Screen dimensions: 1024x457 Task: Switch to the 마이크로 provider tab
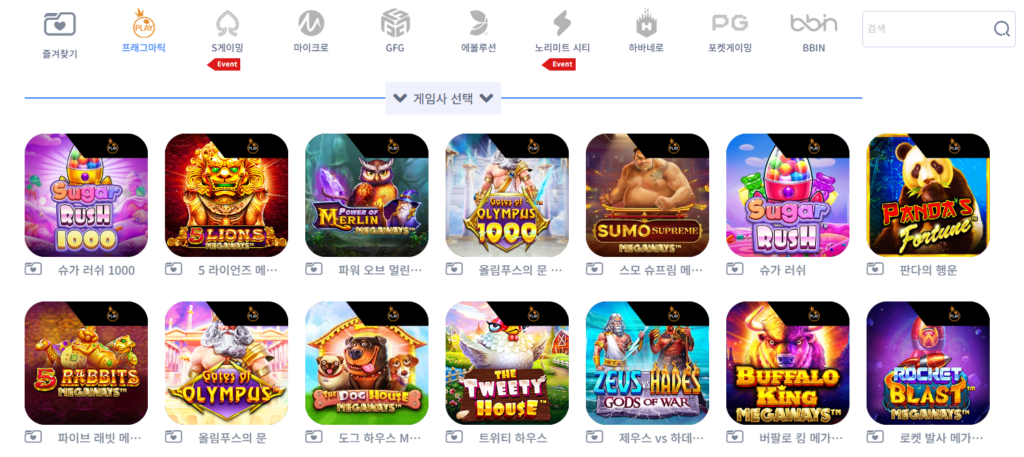311,33
